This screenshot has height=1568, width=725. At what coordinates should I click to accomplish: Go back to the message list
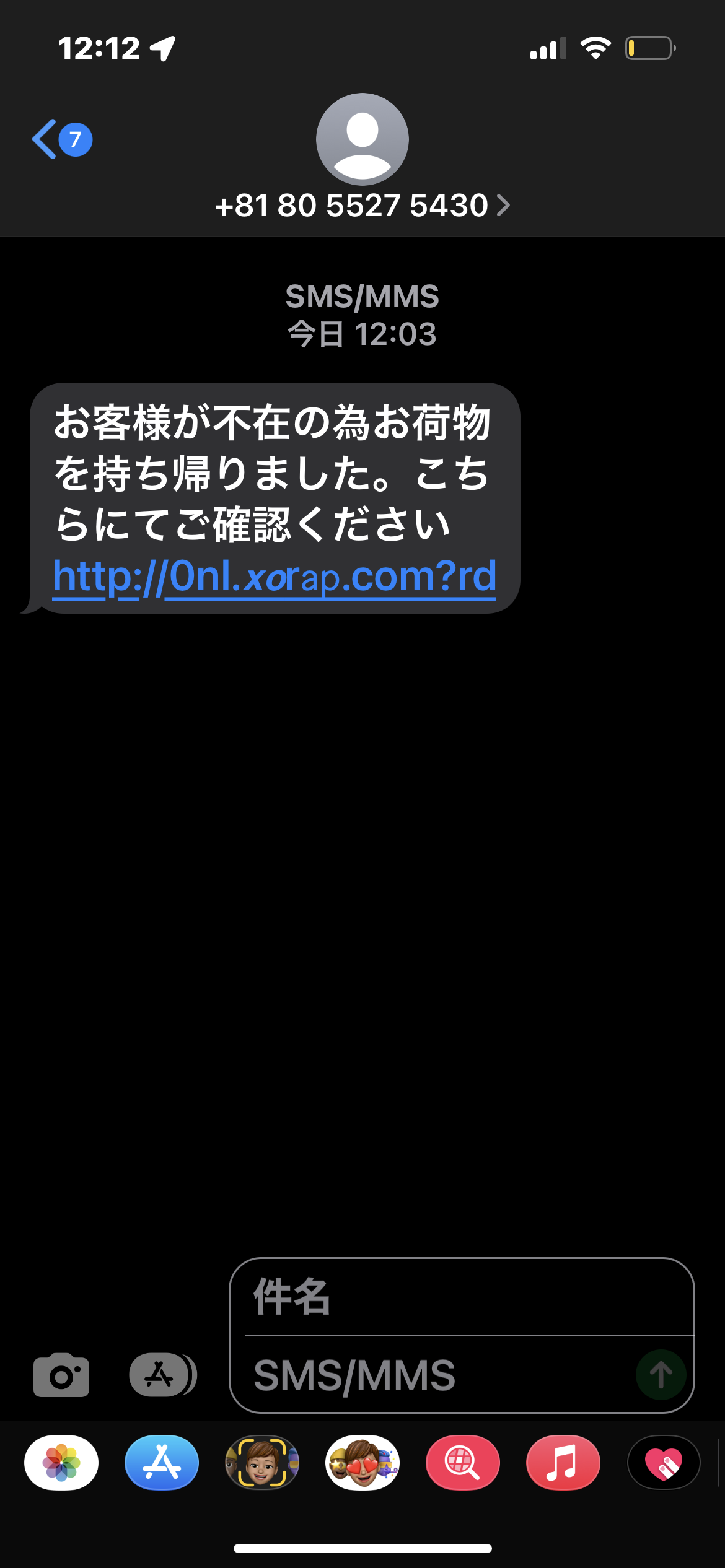coord(61,140)
